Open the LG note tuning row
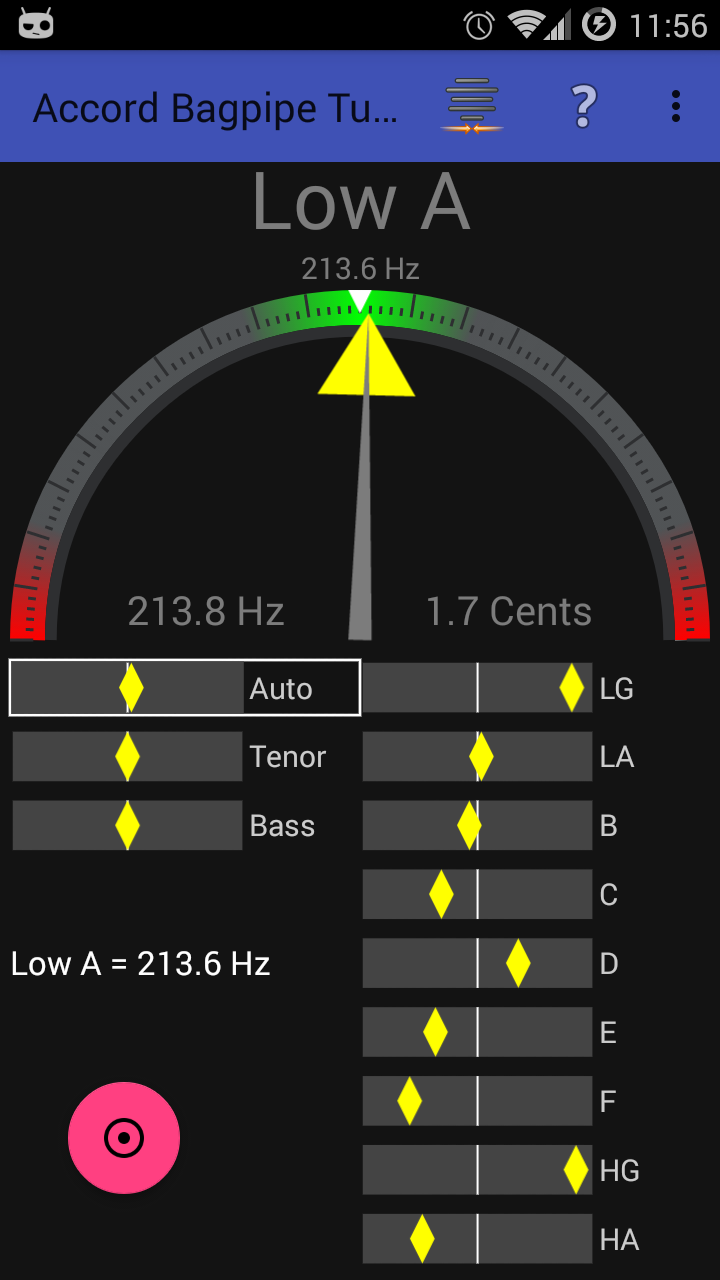Image resolution: width=720 pixels, height=1280 pixels. 477,687
